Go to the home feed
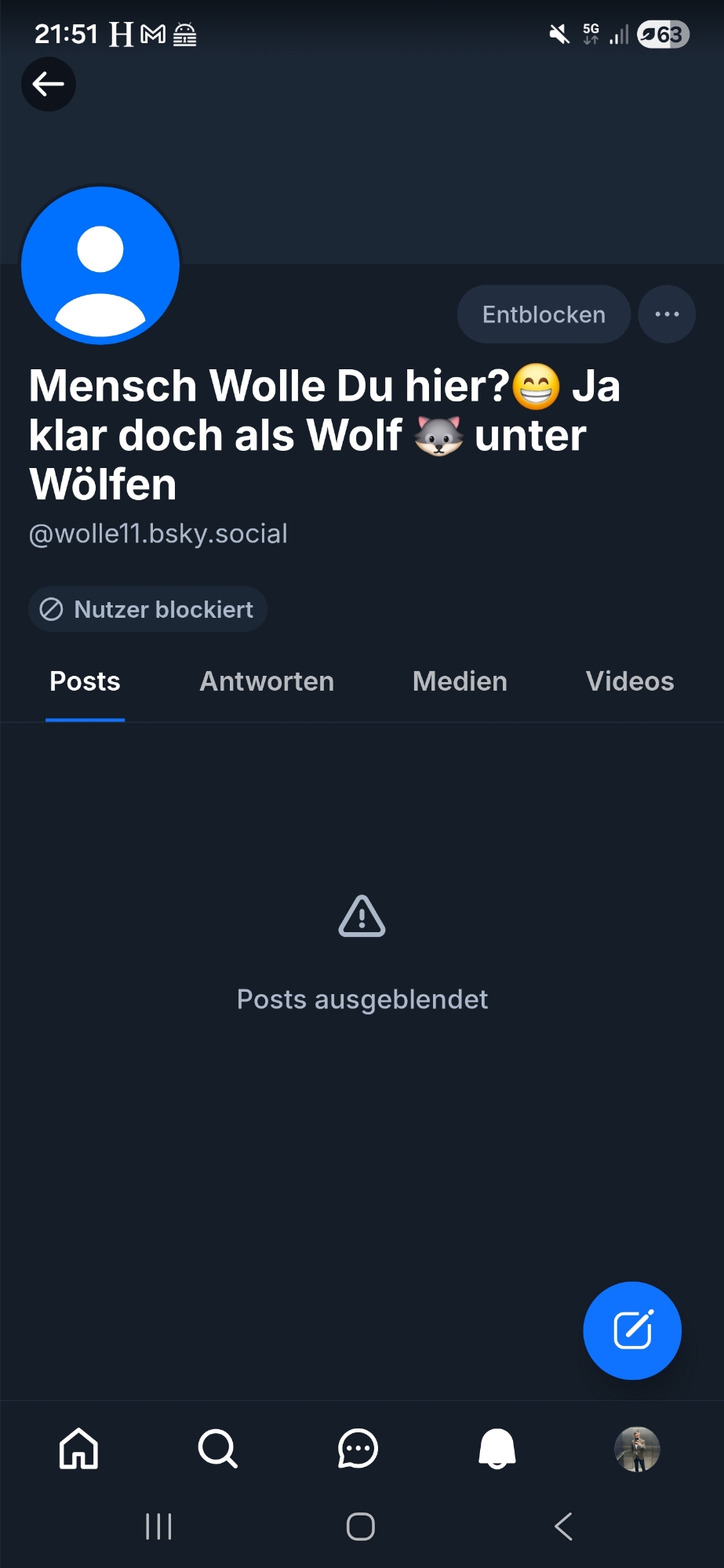The image size is (724, 1568). (x=79, y=1448)
